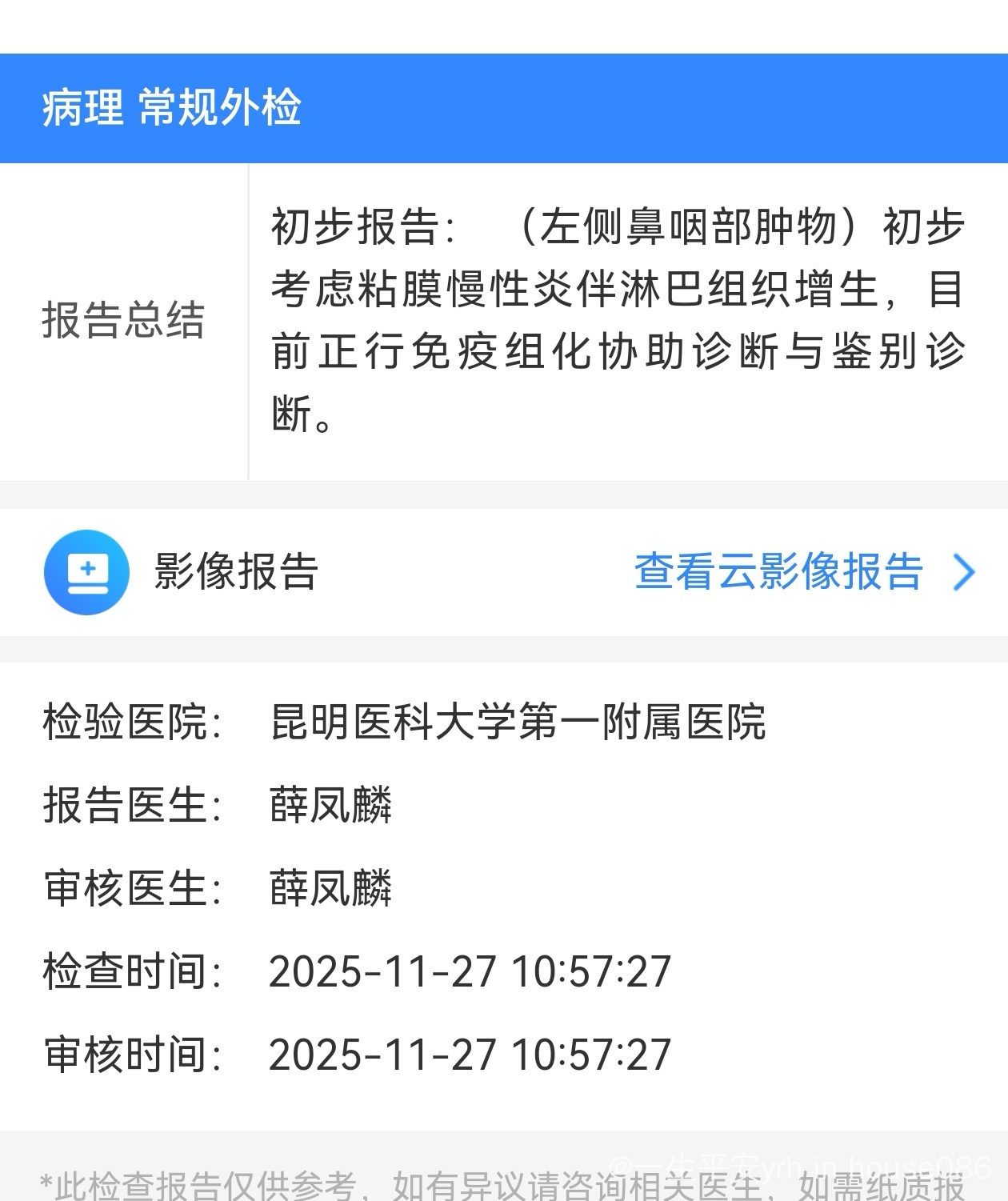Open 查看云影像报告 link
This screenshot has width=1008, height=1201.
[779, 572]
